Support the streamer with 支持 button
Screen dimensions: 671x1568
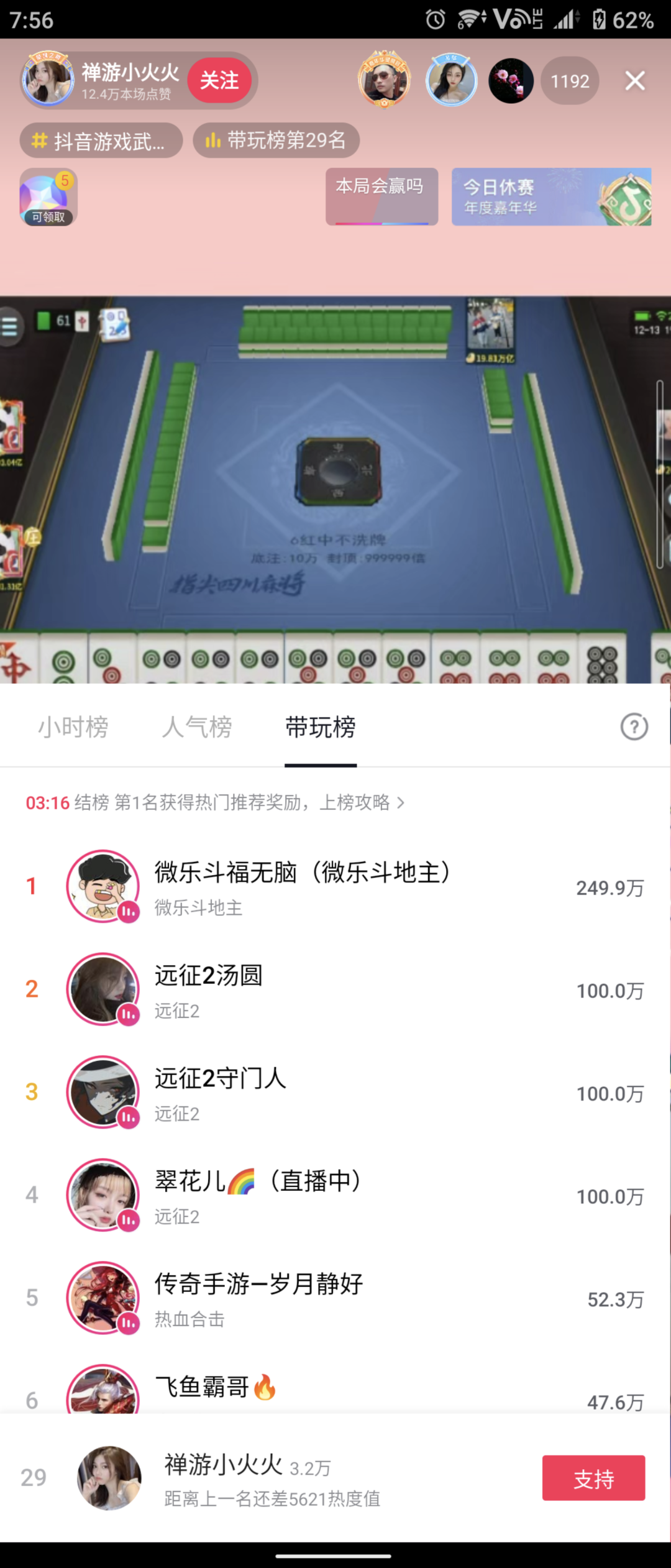coord(593,1478)
